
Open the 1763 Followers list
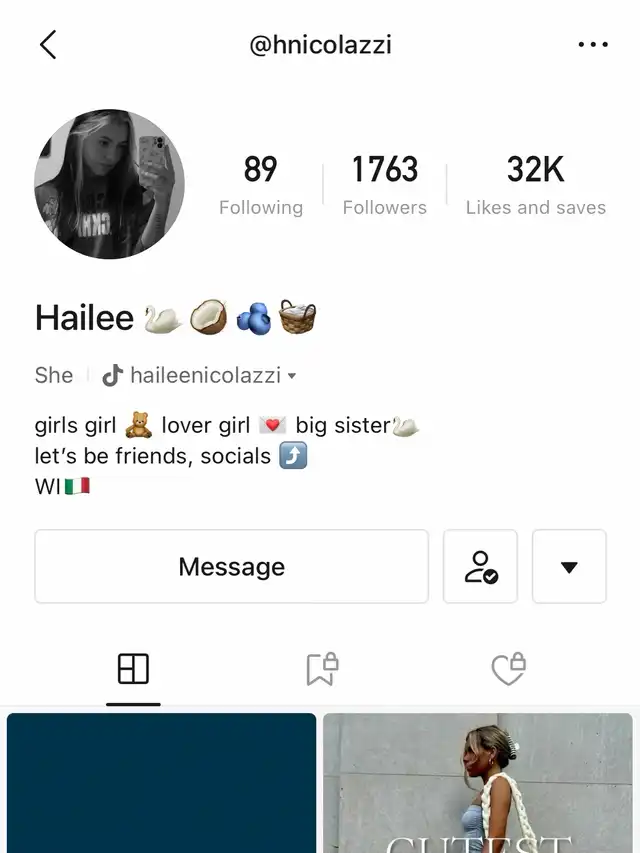pyautogui.click(x=384, y=185)
